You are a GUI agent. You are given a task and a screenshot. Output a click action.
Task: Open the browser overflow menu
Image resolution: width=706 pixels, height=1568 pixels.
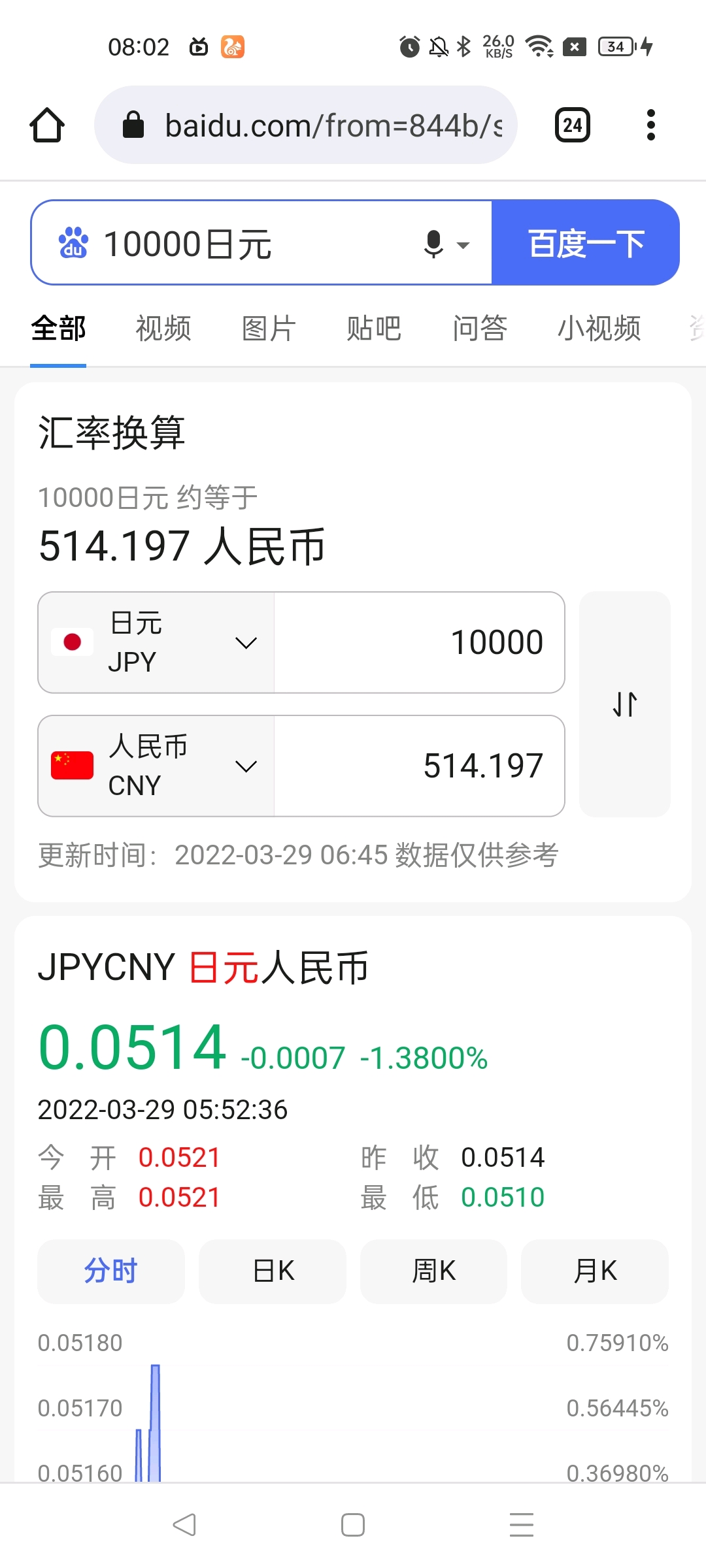click(x=650, y=125)
